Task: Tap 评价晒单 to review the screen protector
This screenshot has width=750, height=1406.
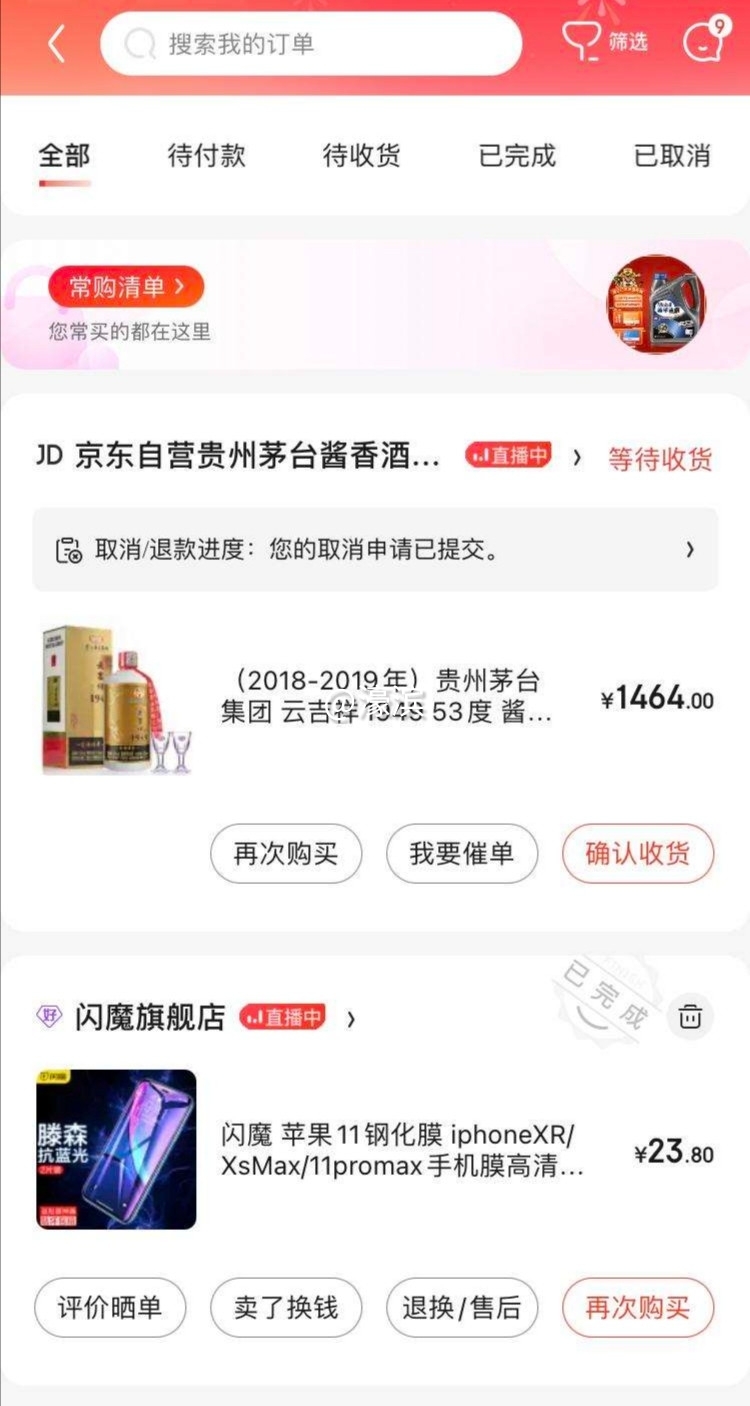Action: pos(110,1308)
